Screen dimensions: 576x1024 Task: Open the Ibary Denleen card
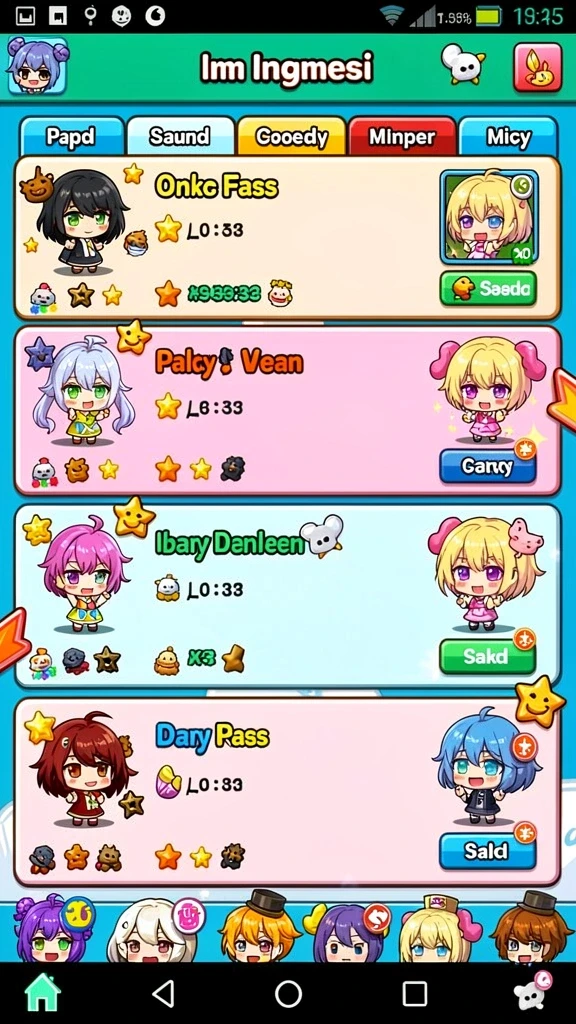[287, 596]
